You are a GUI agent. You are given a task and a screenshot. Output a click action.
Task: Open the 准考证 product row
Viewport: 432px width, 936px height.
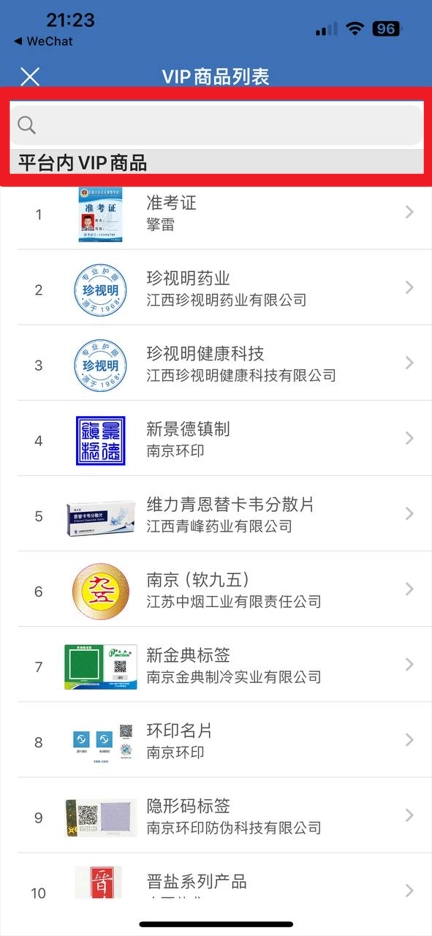tap(216, 213)
